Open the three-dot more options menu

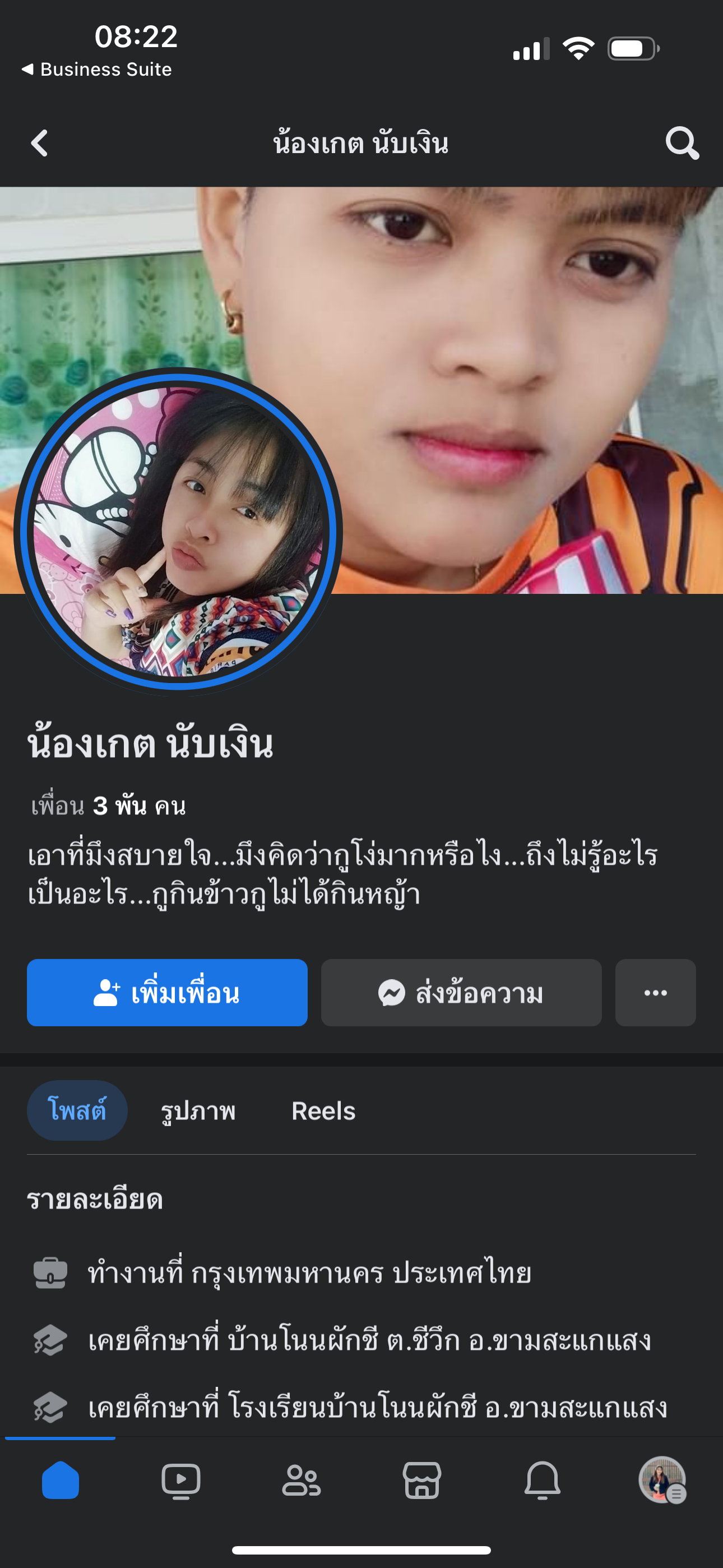(x=655, y=993)
